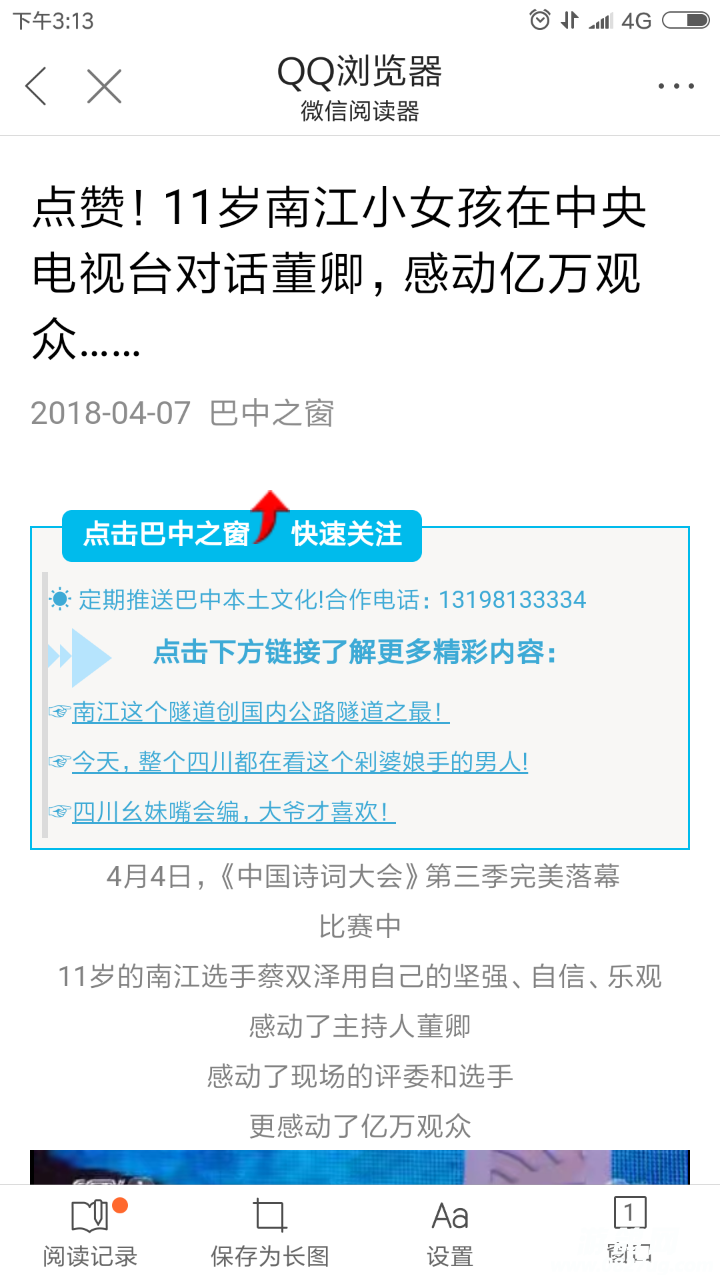The width and height of the screenshot is (720, 1280).
Task: Open the three-dot overflow menu
Action: pyautogui.click(x=676, y=87)
